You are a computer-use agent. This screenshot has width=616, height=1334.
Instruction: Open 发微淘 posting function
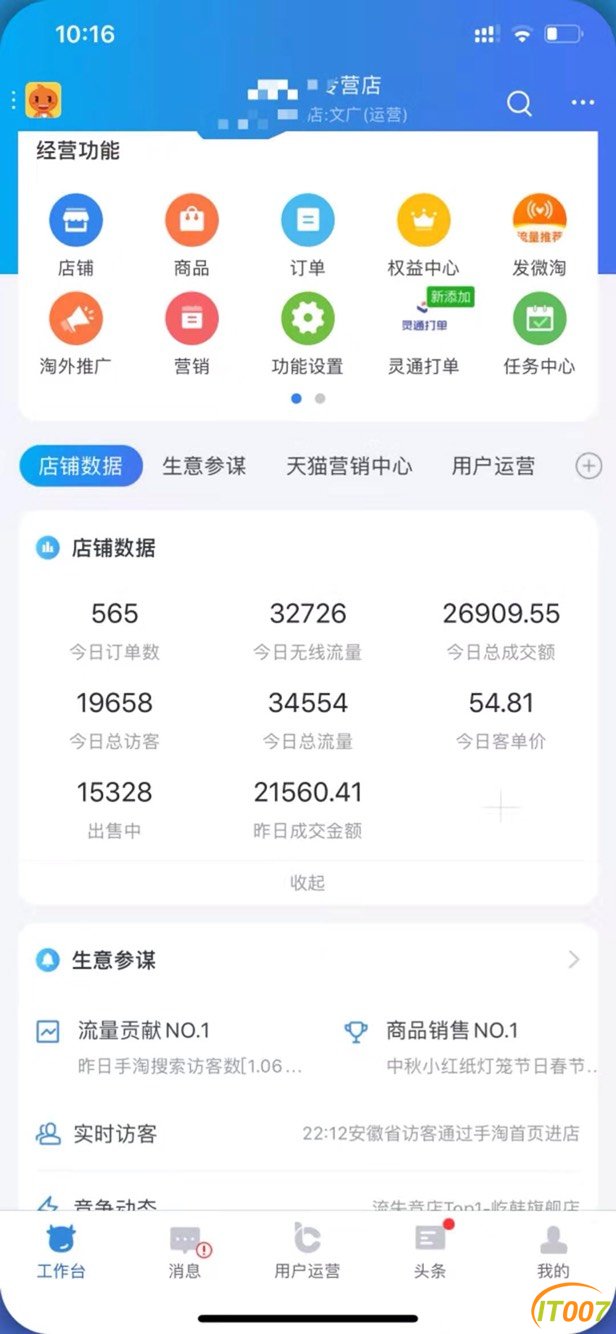(539, 236)
